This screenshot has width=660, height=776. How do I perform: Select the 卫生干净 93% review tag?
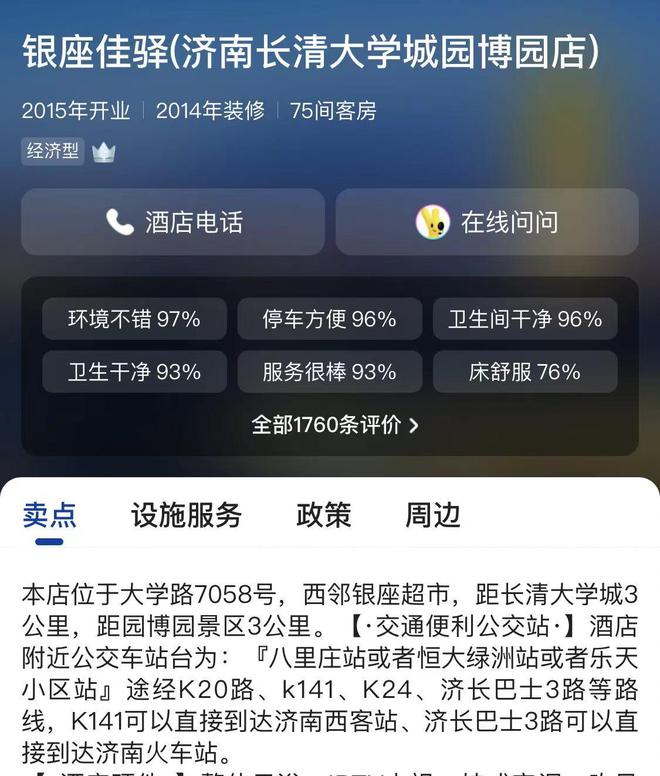[134, 372]
